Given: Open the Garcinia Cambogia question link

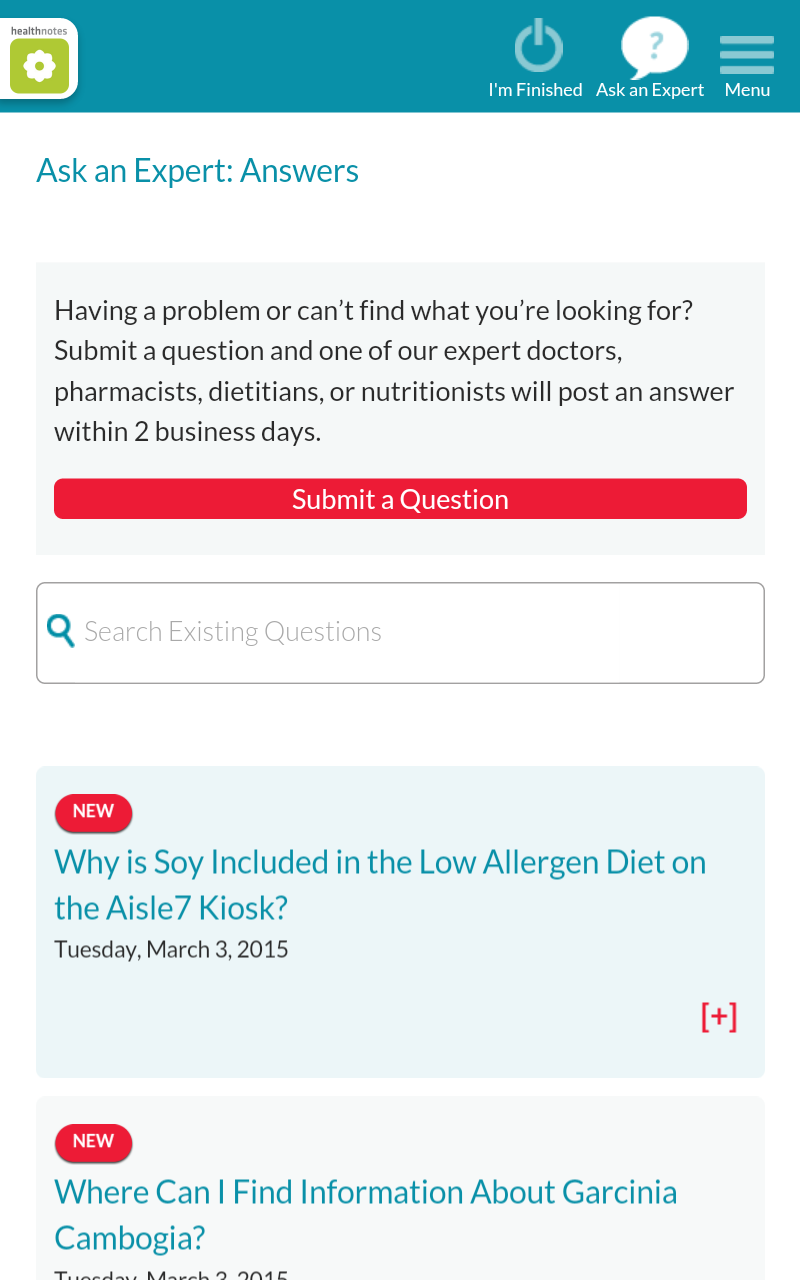Looking at the screenshot, I should pyautogui.click(x=365, y=1214).
